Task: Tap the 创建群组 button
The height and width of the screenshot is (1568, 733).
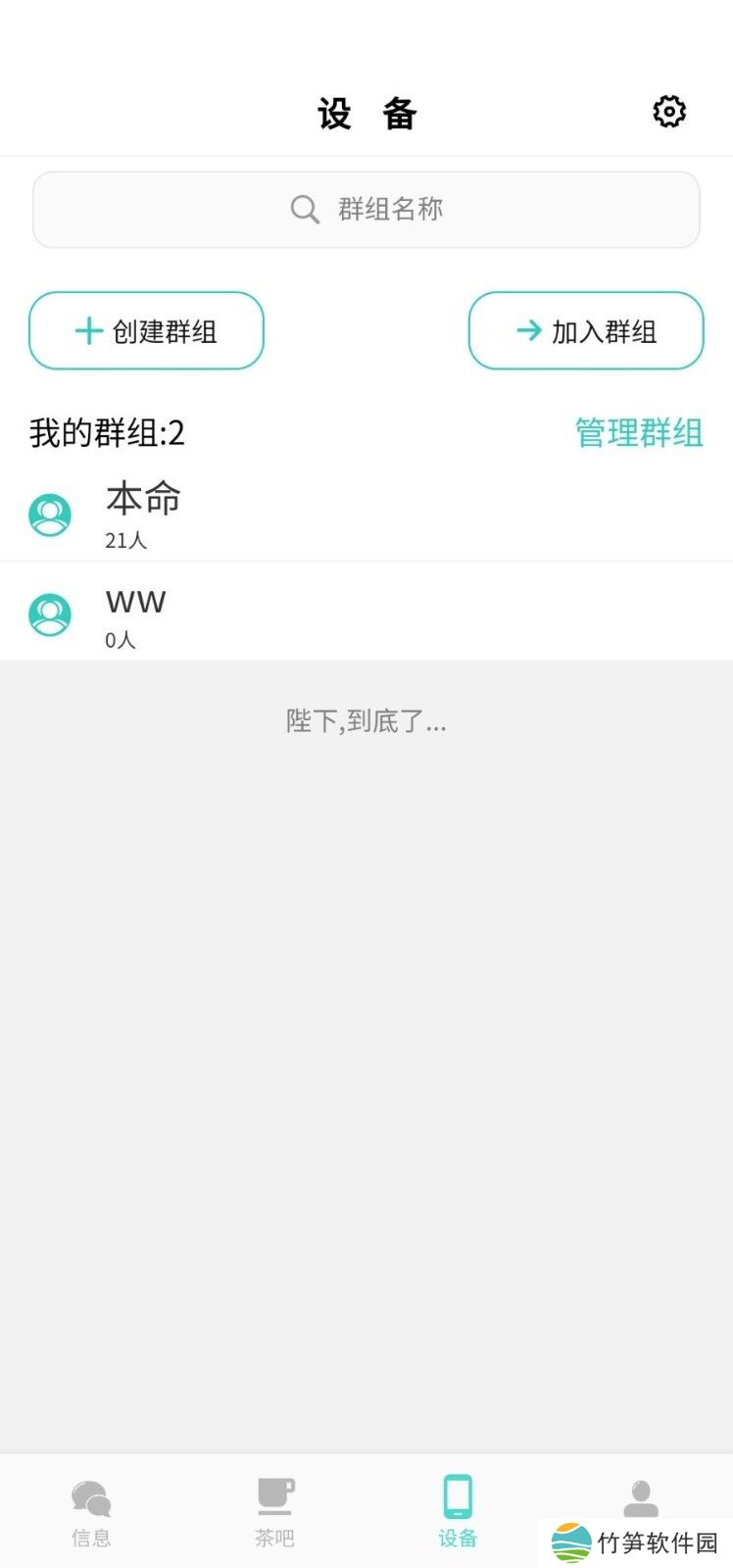Action: pyautogui.click(x=147, y=331)
